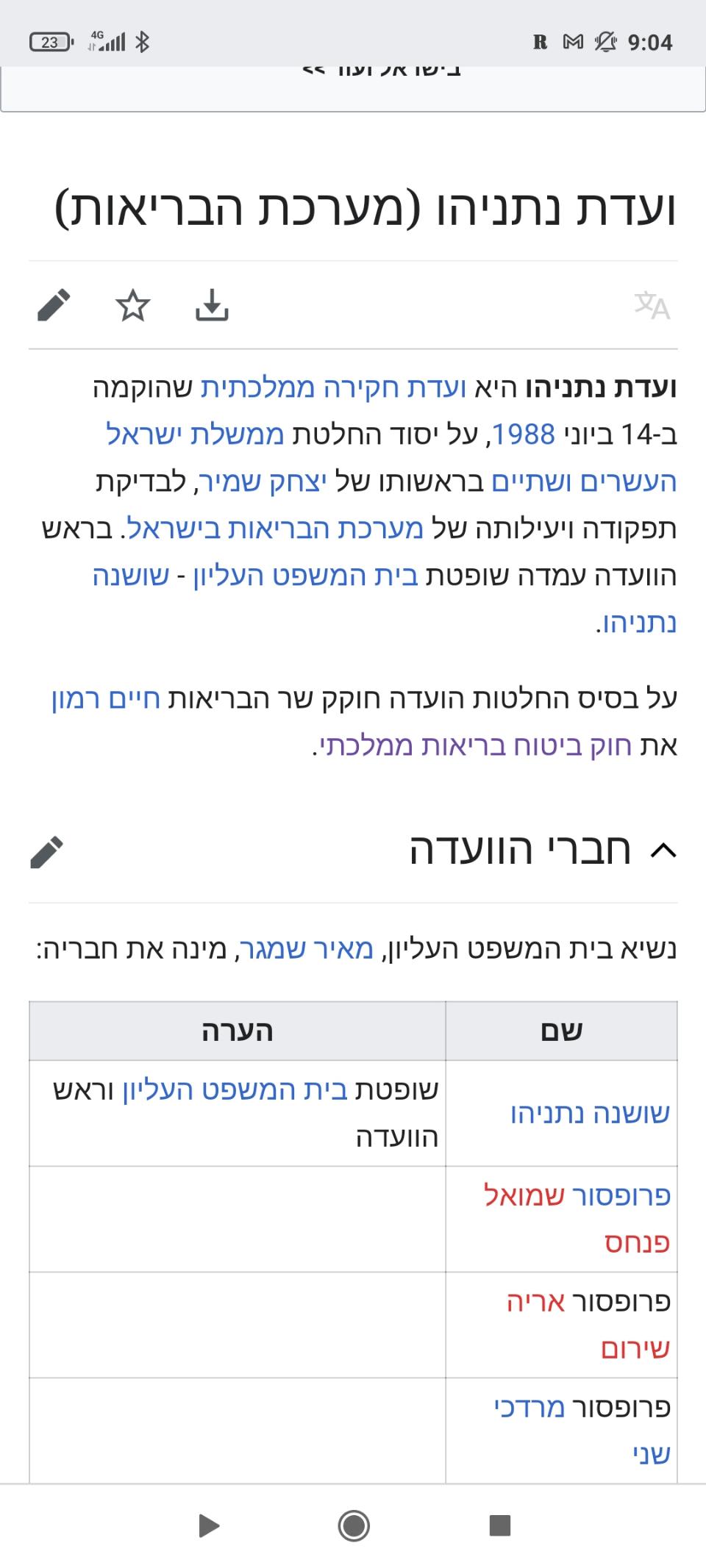Open the 1988 year link
Image resolution: width=706 pixels, height=1568 pixels.
tap(524, 434)
